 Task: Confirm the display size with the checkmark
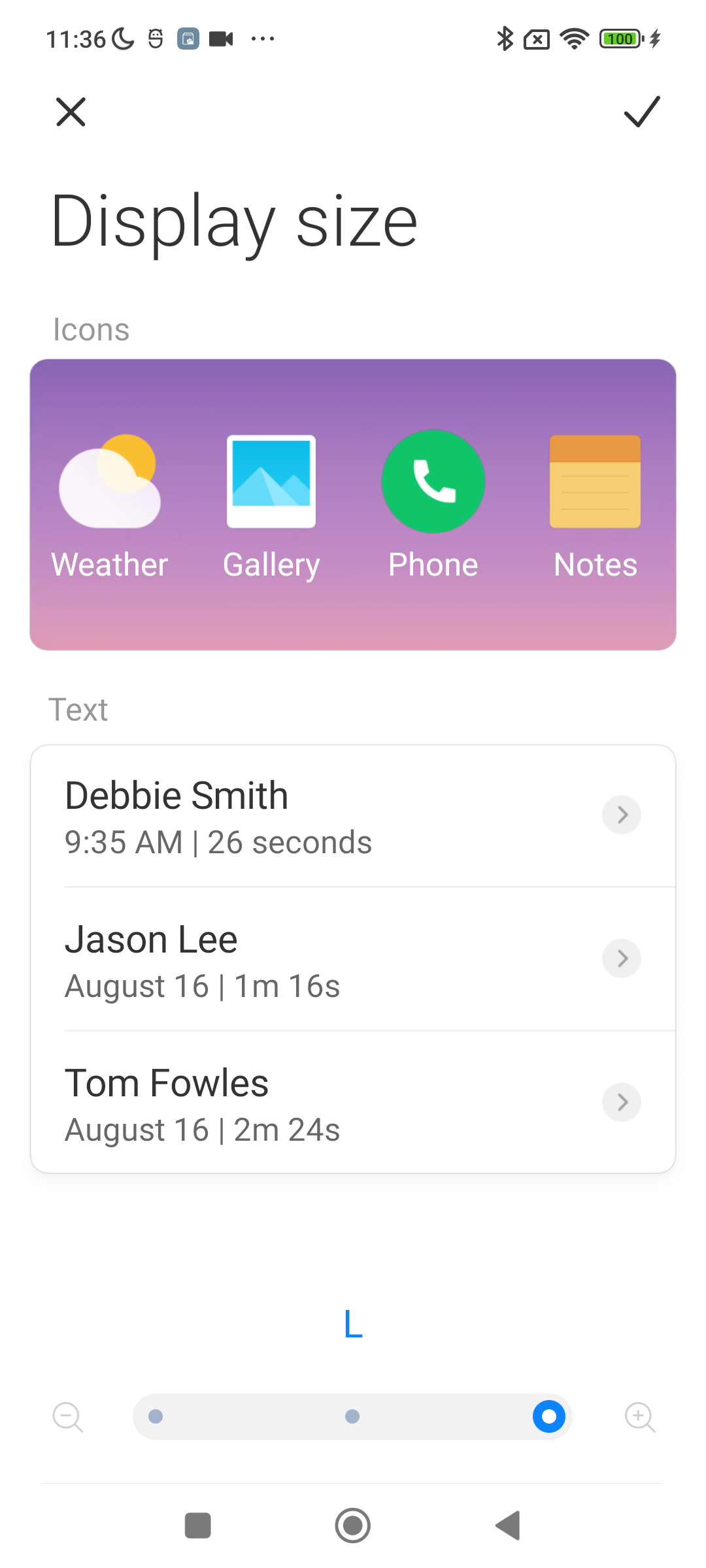click(642, 111)
